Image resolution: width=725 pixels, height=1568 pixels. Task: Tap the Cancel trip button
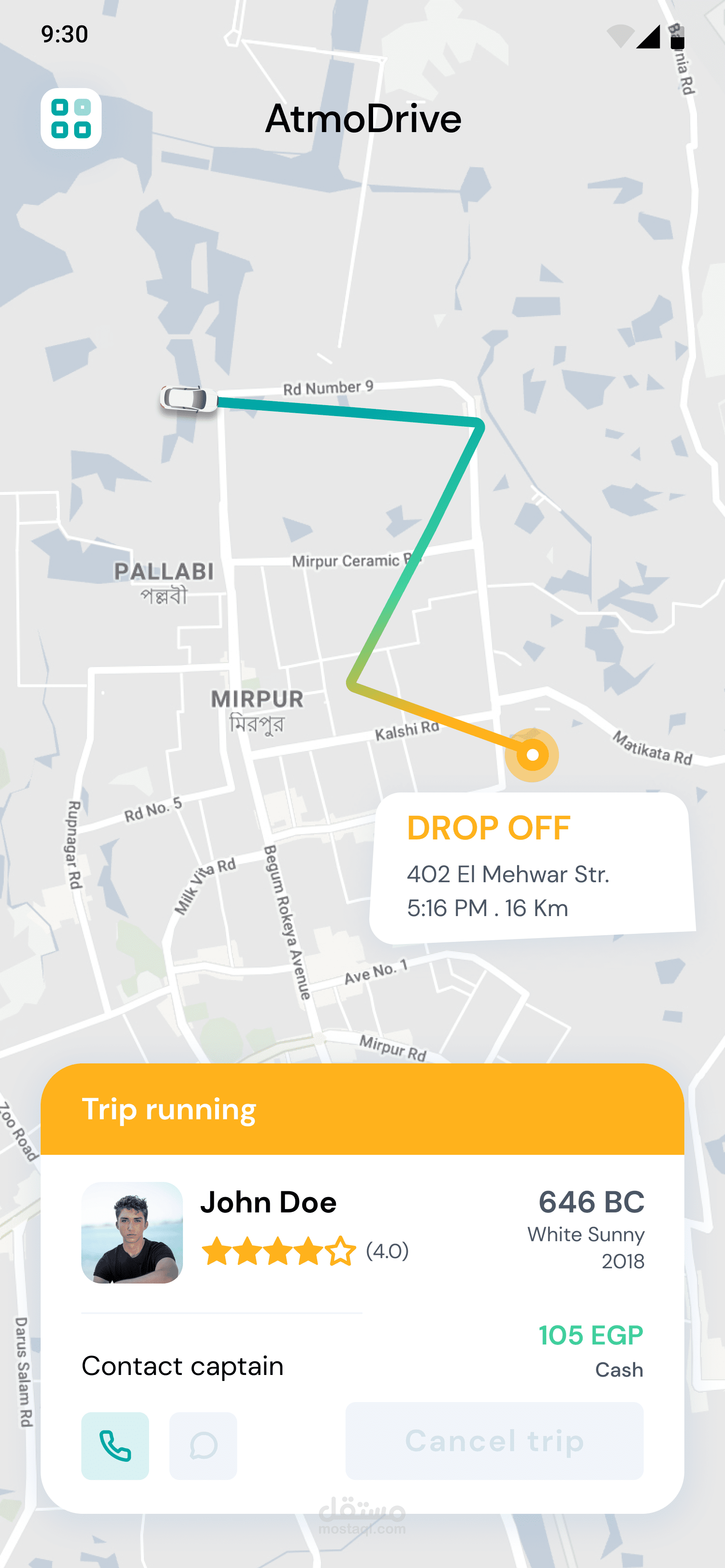(x=494, y=1441)
